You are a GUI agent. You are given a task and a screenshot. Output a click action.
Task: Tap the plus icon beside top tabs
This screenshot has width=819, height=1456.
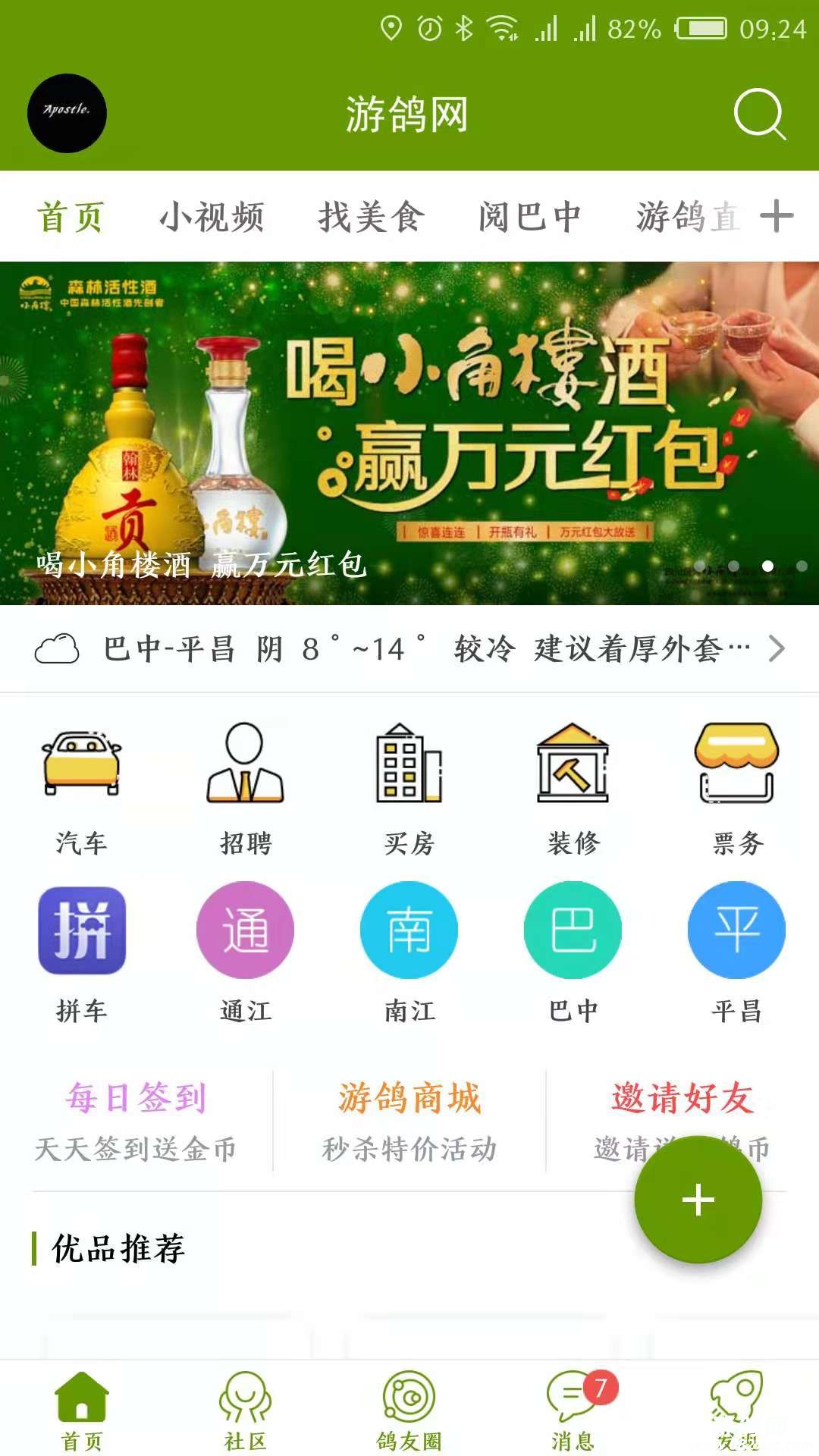coord(777,217)
